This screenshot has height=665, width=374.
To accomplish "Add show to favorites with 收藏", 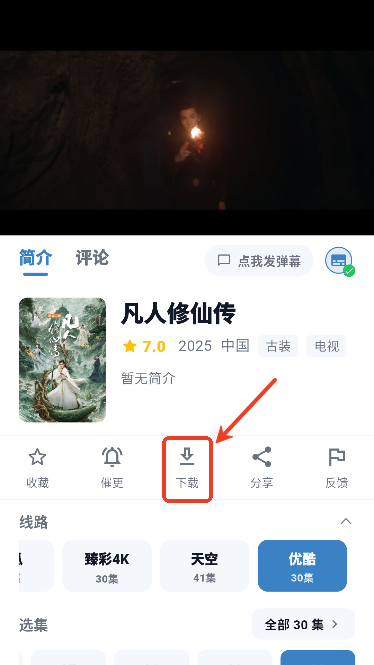I will click(x=37, y=468).
